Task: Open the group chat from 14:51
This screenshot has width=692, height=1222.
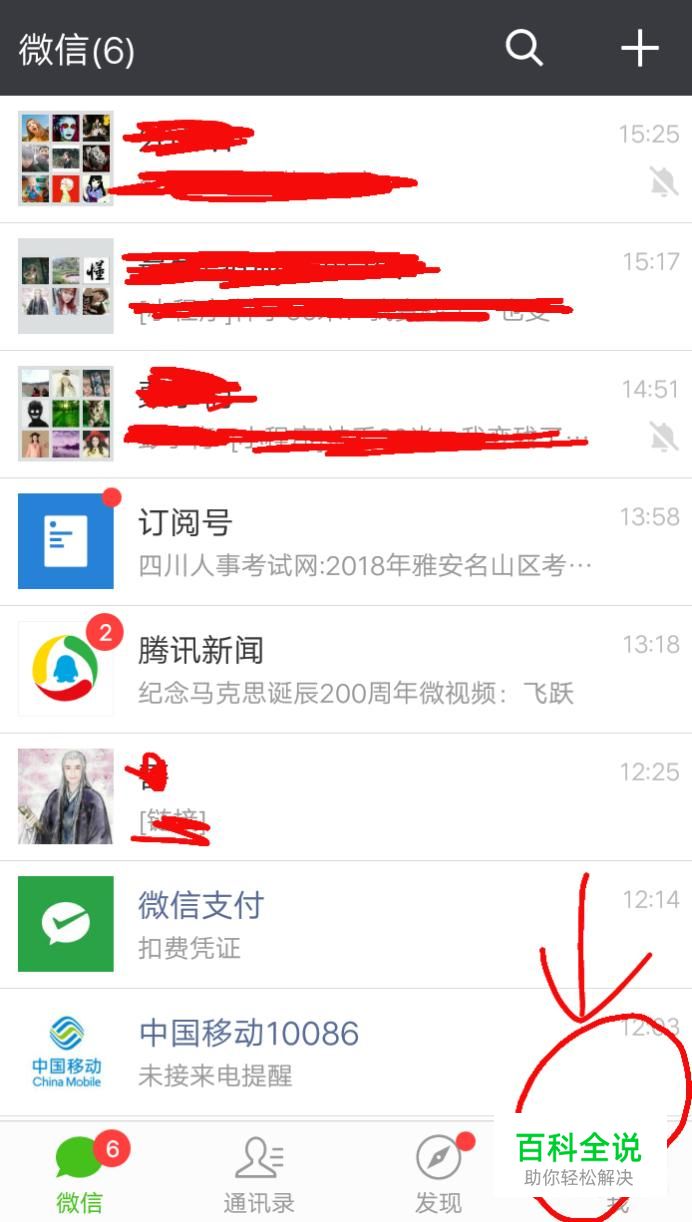Action: tap(346, 414)
